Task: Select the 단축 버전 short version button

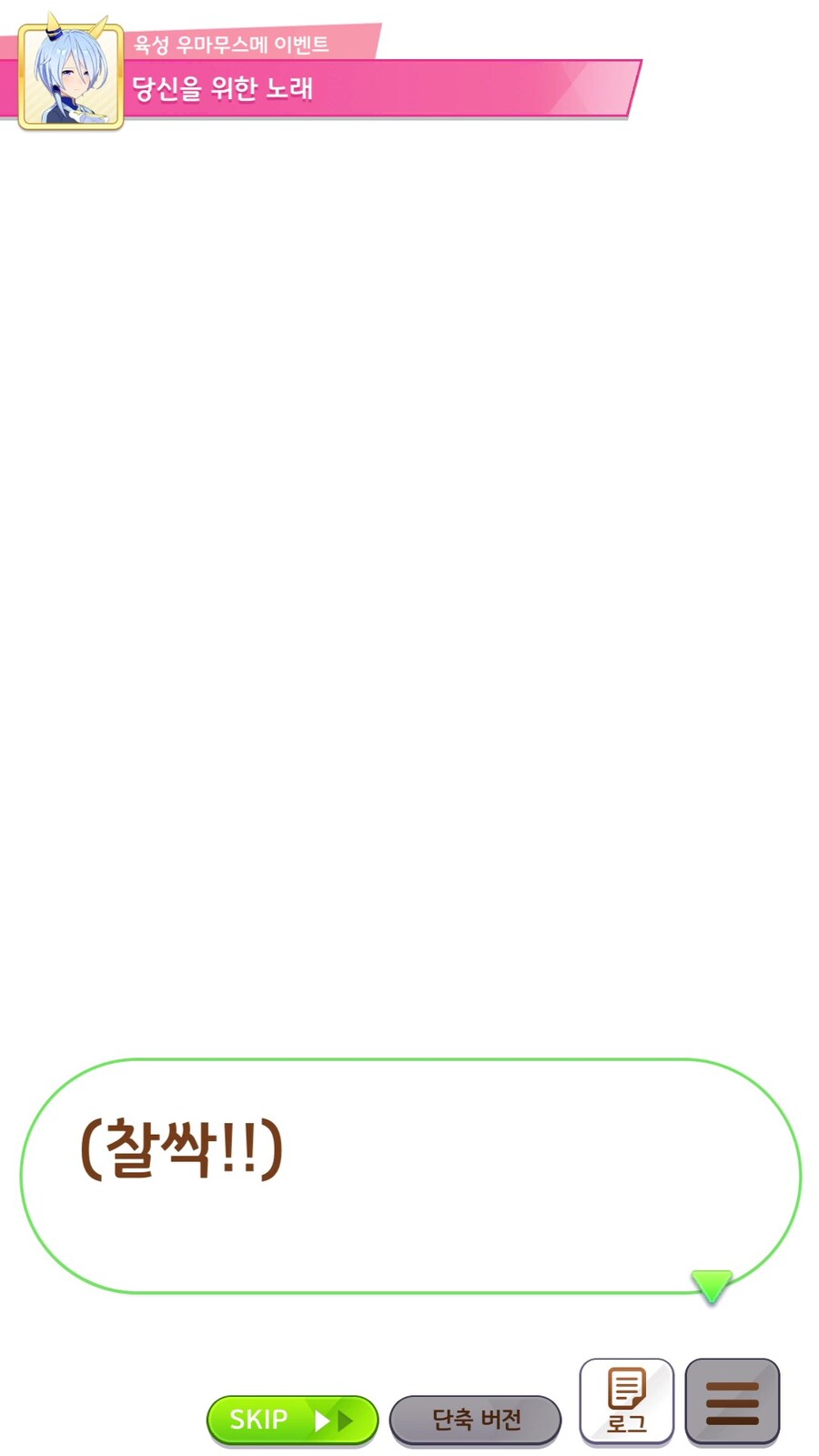Action: click(x=475, y=1419)
